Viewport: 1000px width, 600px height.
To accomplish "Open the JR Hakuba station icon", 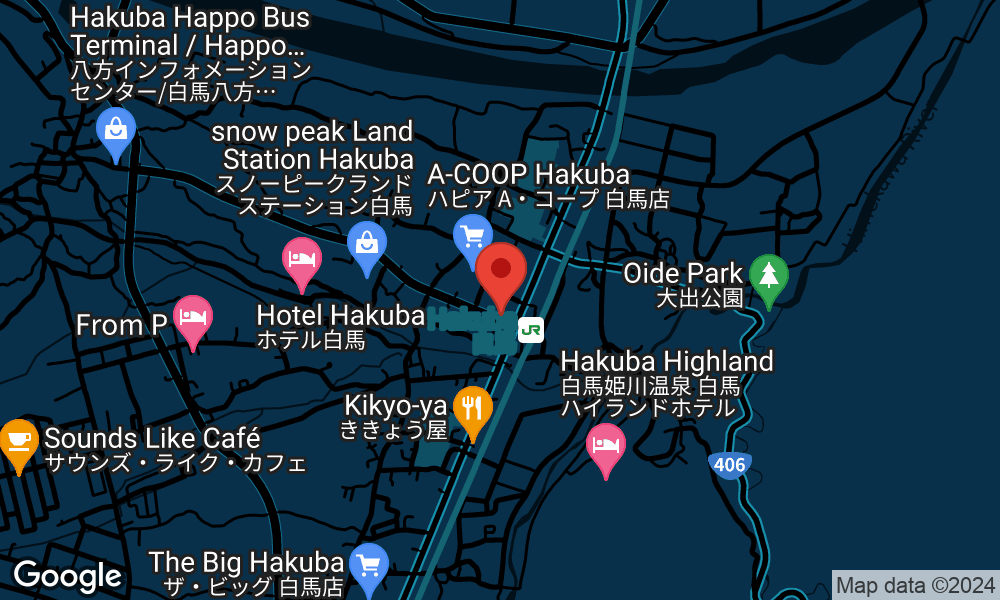I will [x=531, y=329].
